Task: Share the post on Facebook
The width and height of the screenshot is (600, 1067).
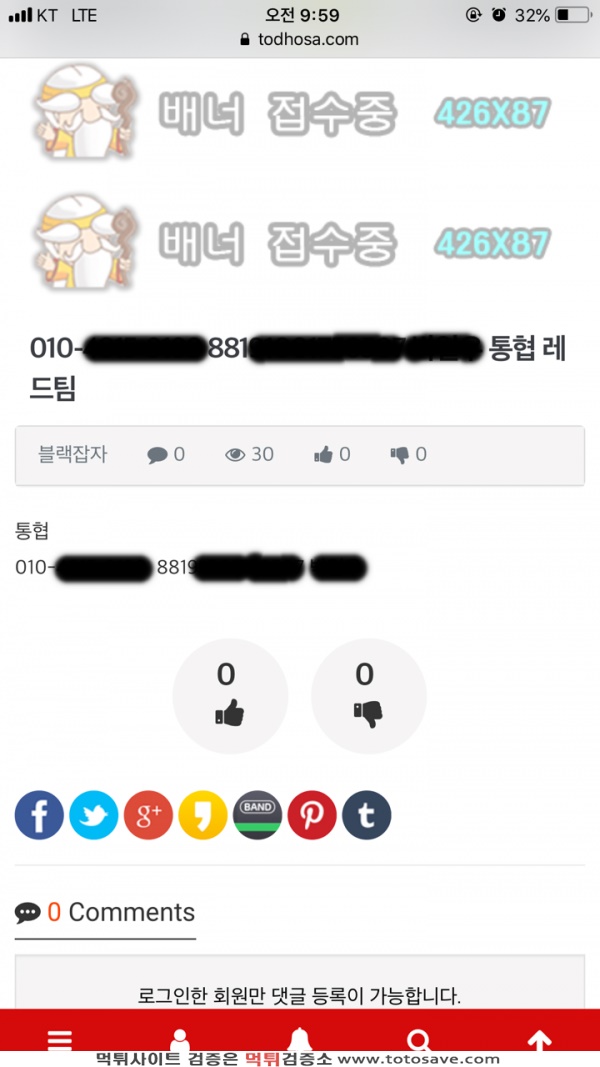Action: [x=39, y=815]
